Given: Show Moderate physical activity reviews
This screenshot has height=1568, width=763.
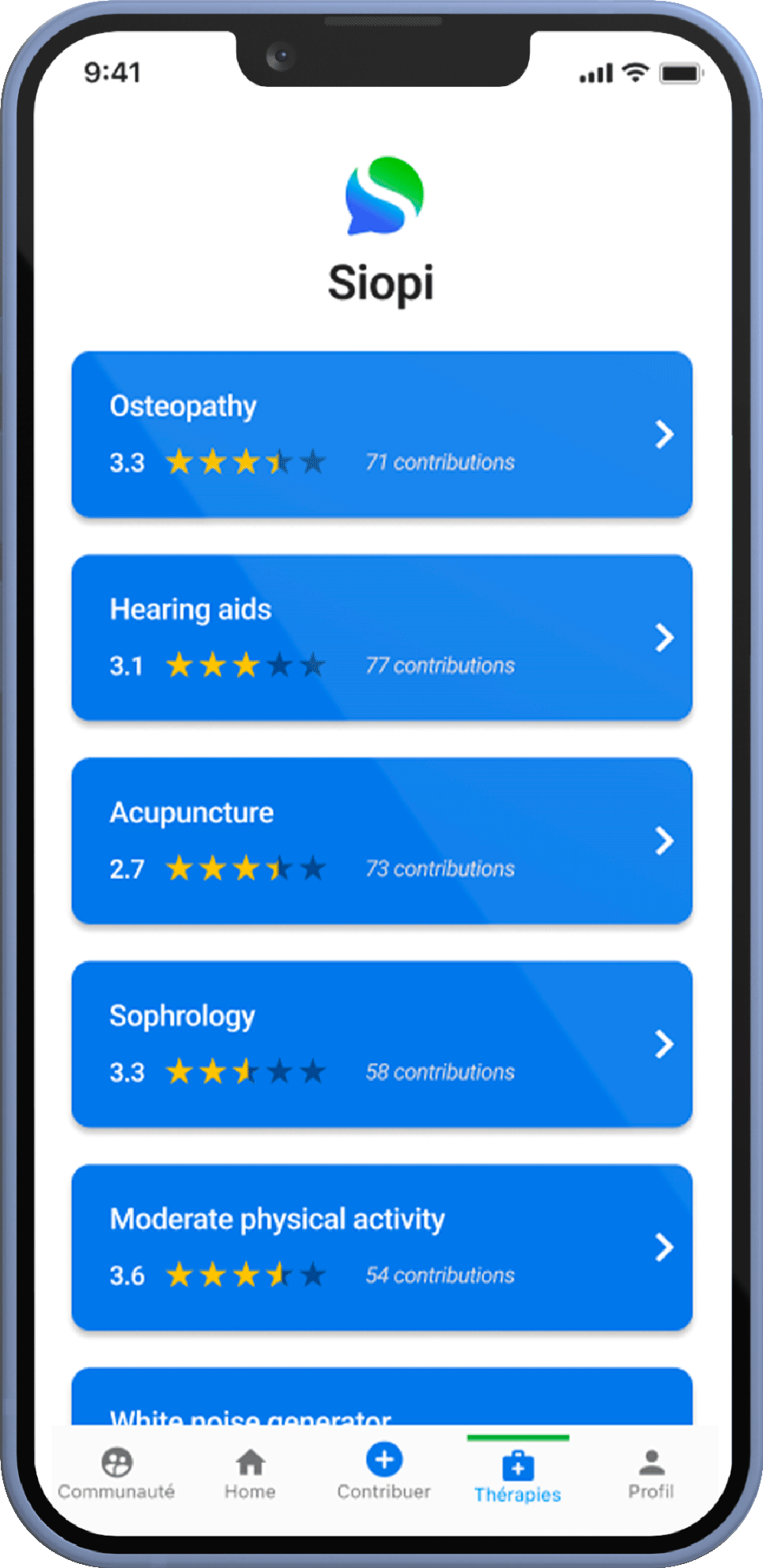Looking at the screenshot, I should 381,1246.
